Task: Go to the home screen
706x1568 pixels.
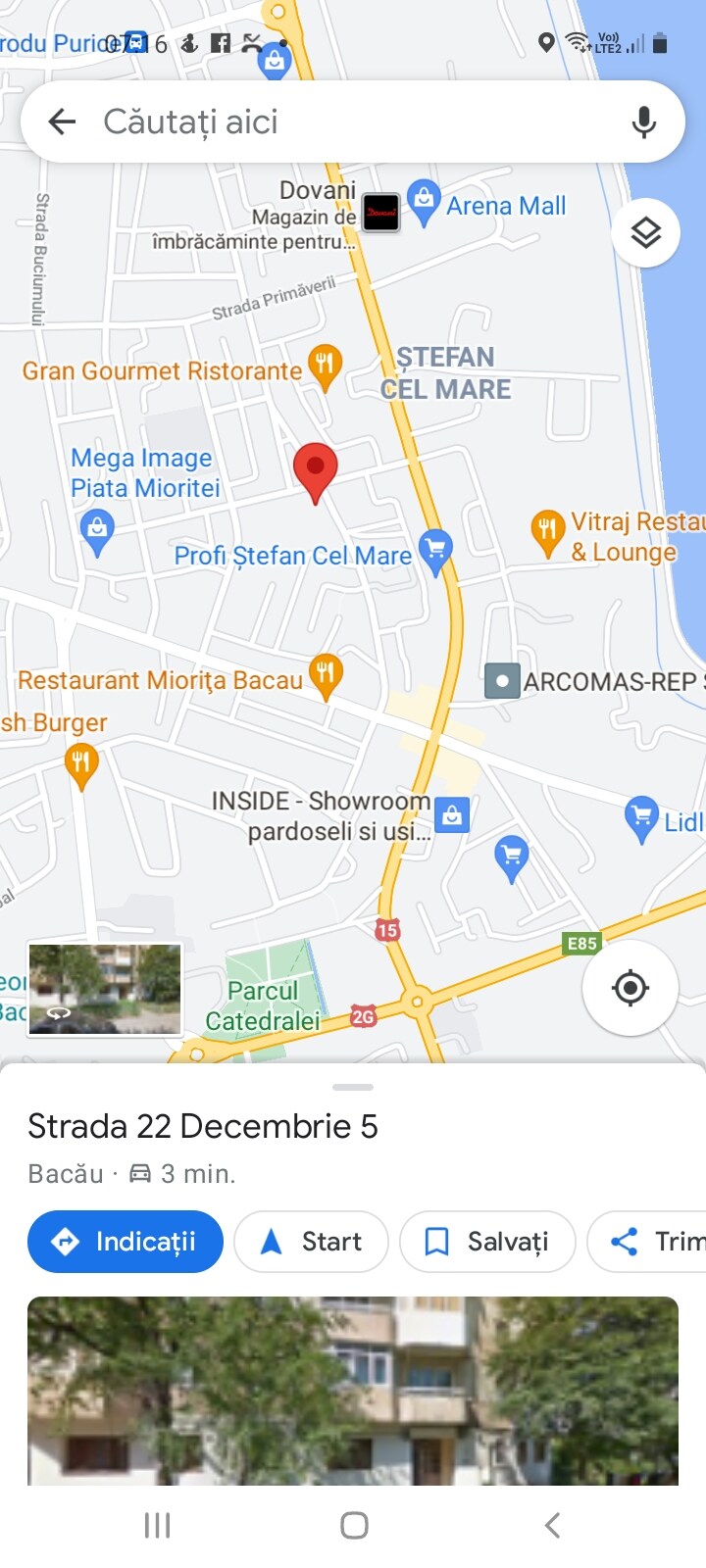Action: [x=354, y=1525]
